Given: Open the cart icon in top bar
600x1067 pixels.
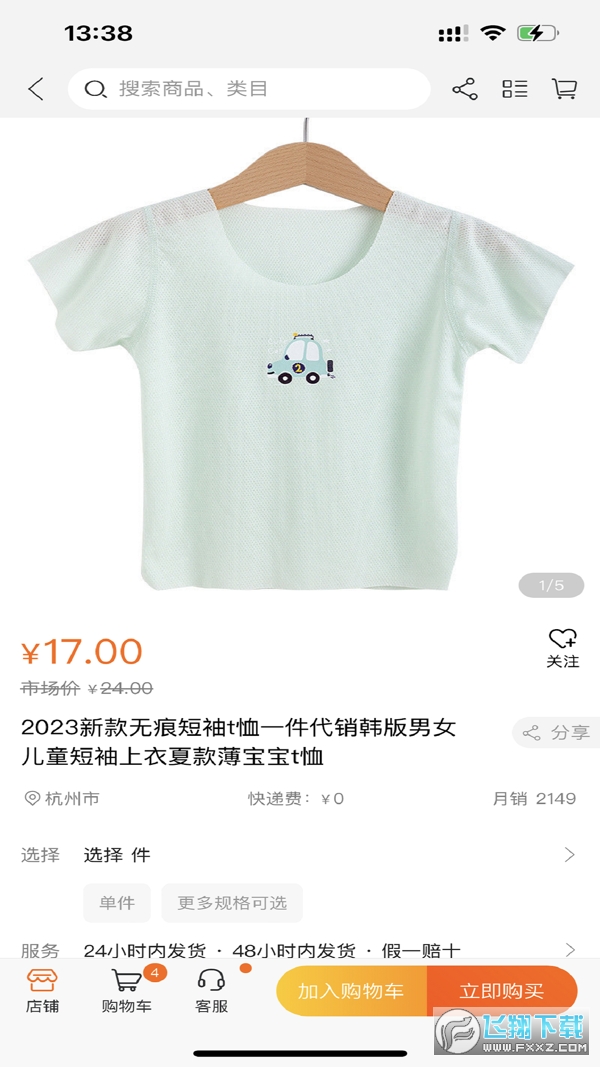Looking at the screenshot, I should coord(564,89).
